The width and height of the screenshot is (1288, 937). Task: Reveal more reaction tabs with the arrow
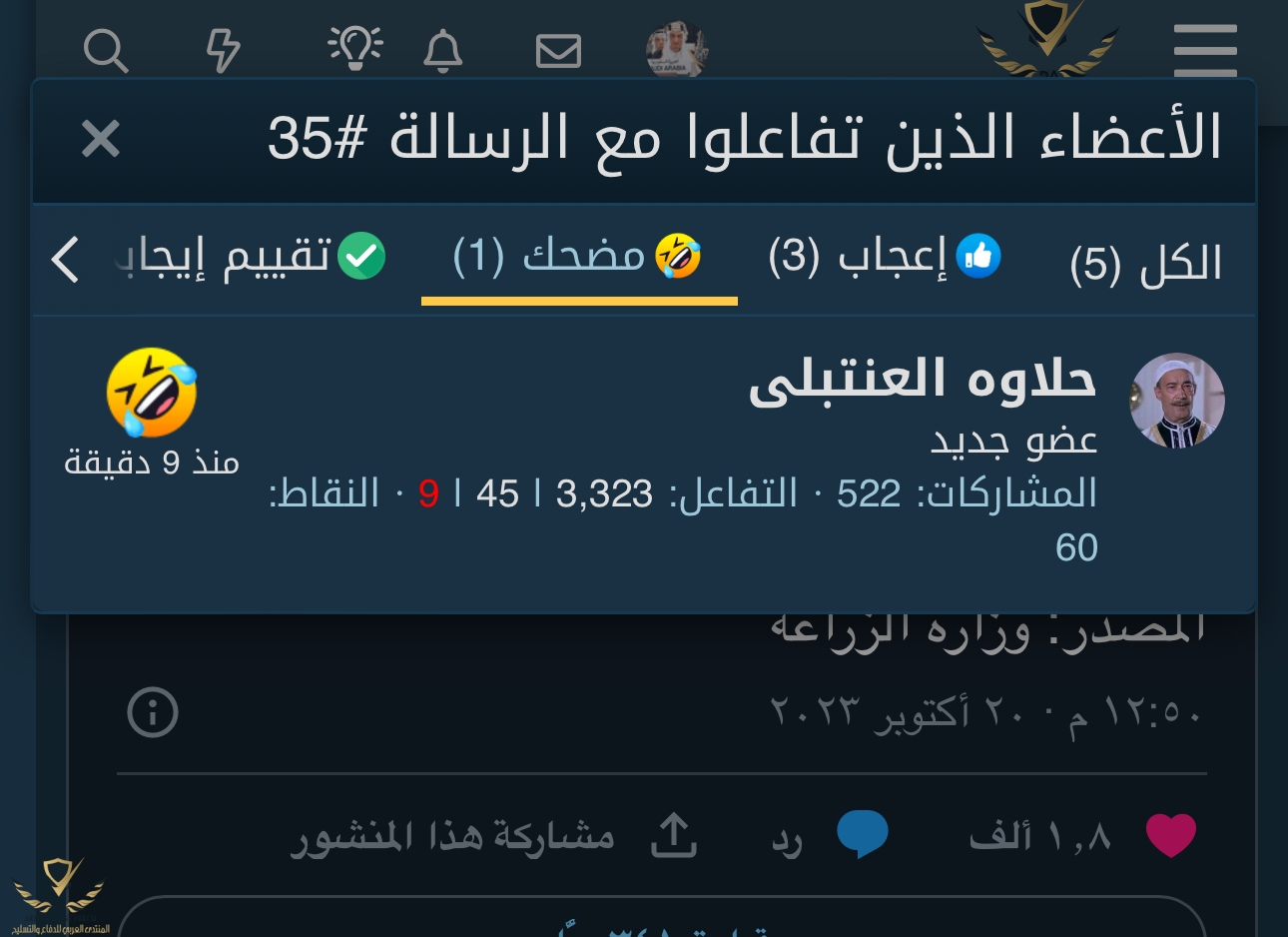(x=65, y=260)
